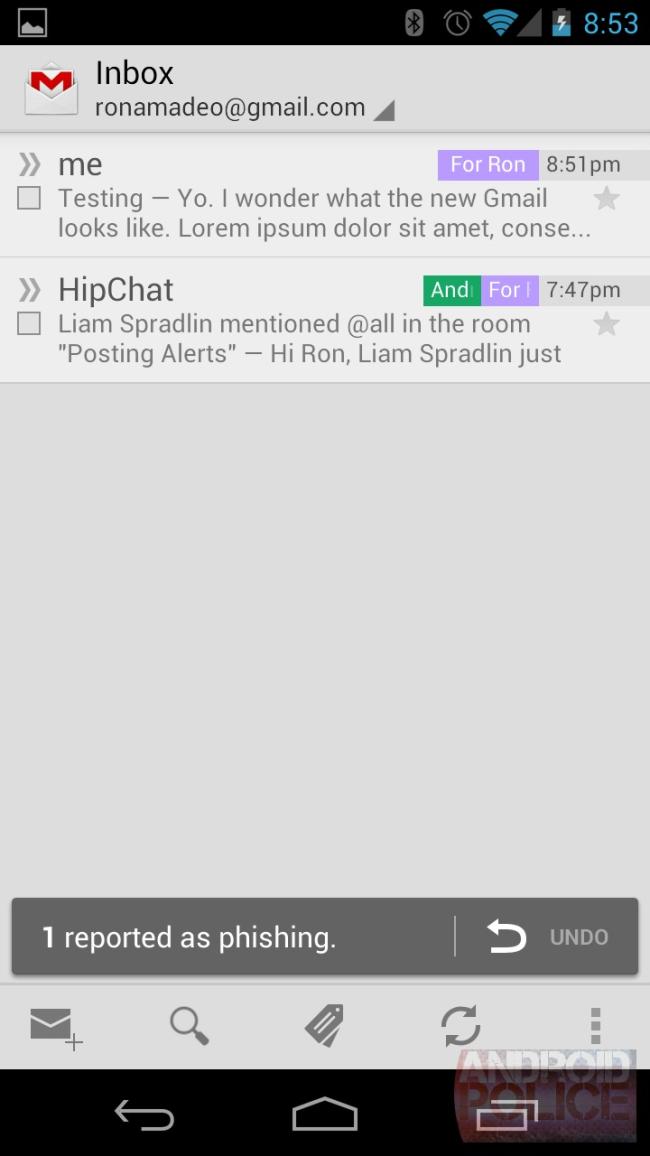Open the HipChat email about Posting Alerts
Screen dimensions: 650x1156
pyautogui.click(x=325, y=321)
